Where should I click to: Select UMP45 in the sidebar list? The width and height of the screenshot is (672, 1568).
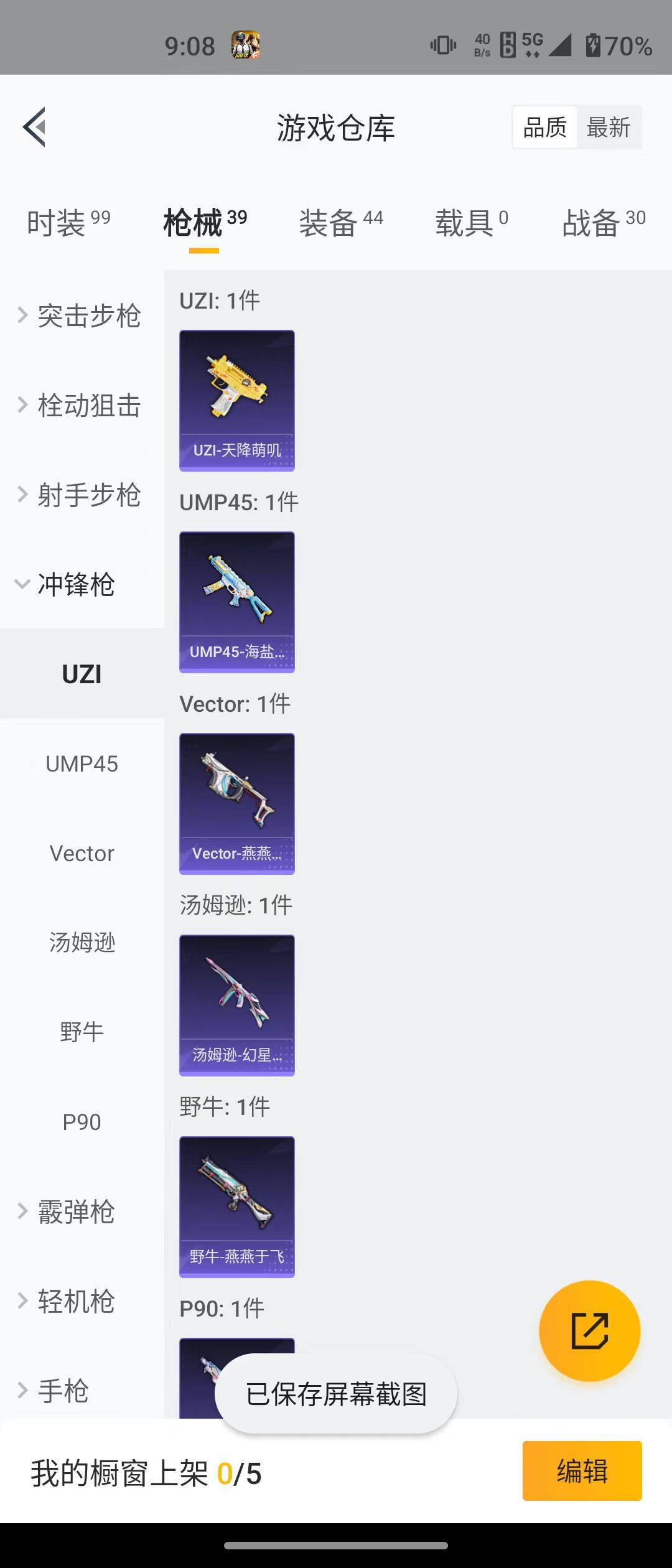(x=82, y=763)
